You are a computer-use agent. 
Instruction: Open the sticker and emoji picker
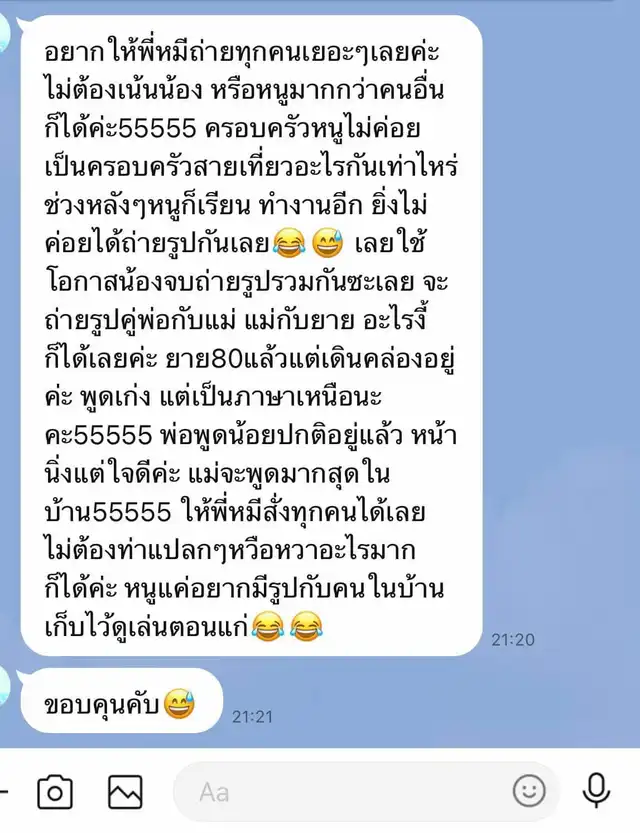coord(529,792)
